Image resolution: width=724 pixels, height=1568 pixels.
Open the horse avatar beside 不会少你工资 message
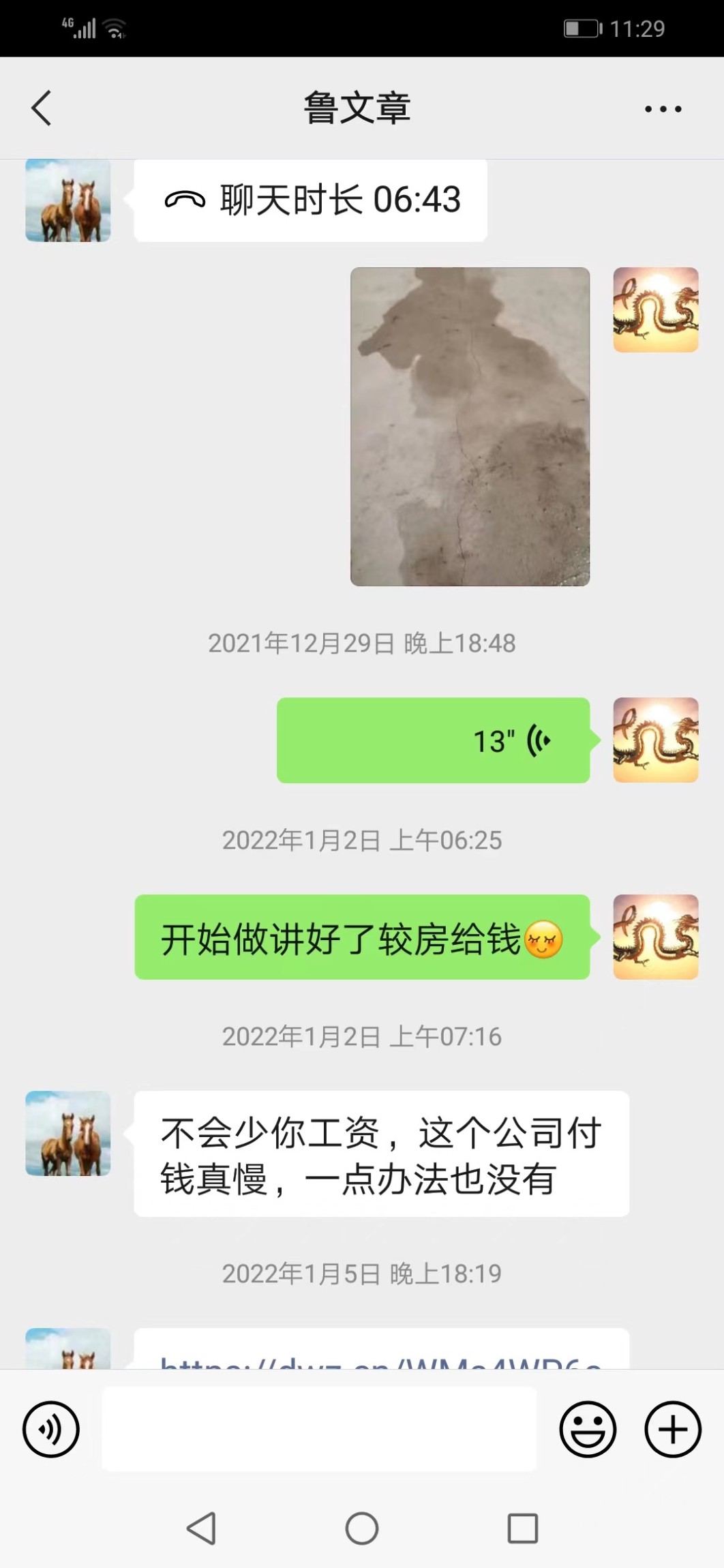68,1133
